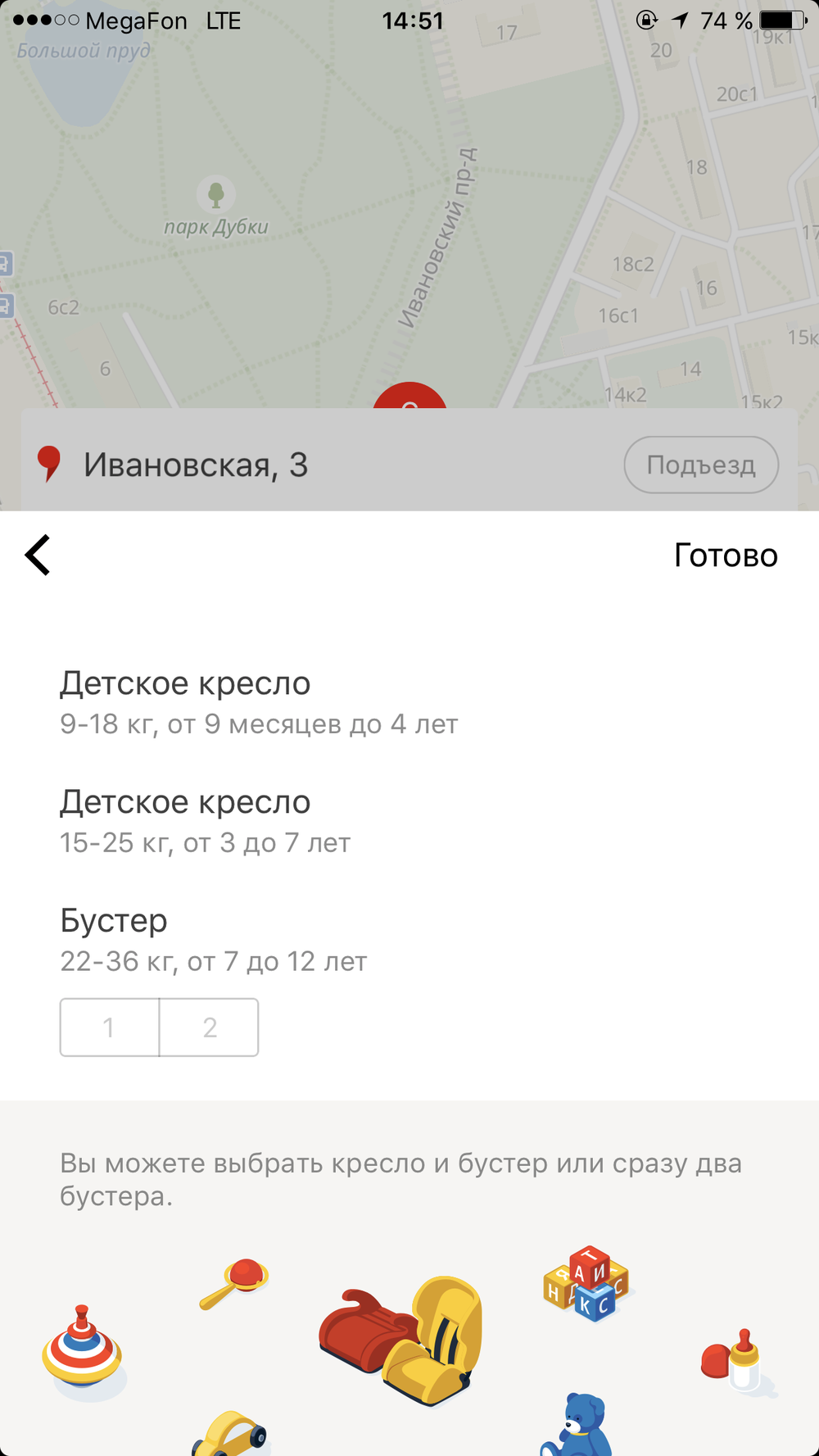Open the address Ивановская, 3
This screenshot has height=1456, width=819.
point(195,465)
